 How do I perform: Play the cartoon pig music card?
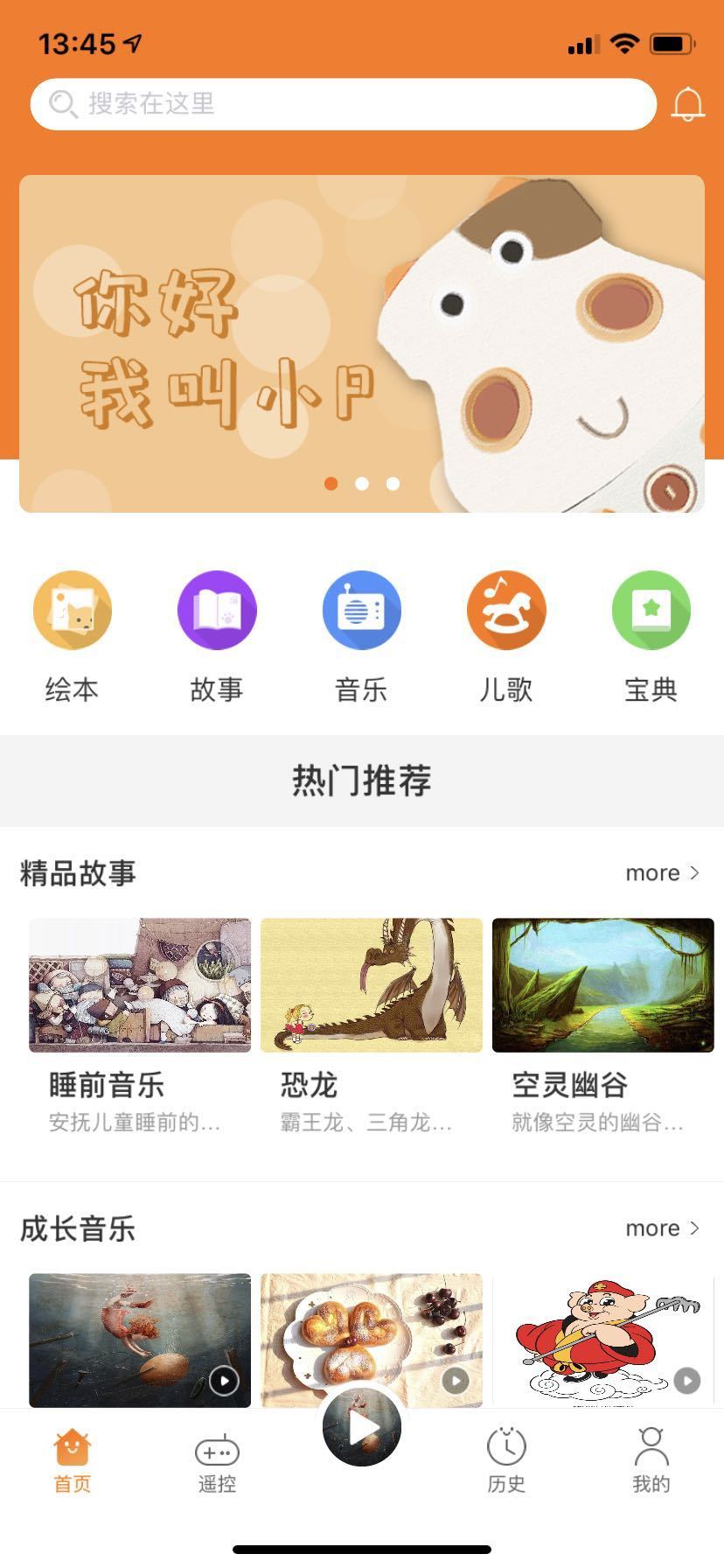coord(687,1381)
